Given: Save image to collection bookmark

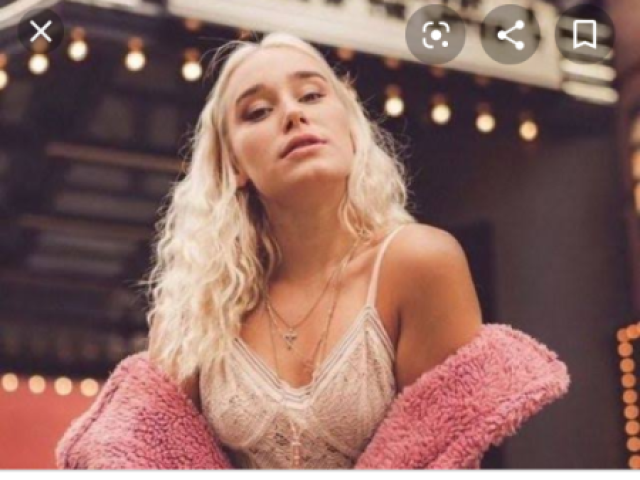Looking at the screenshot, I should coord(585,35).
